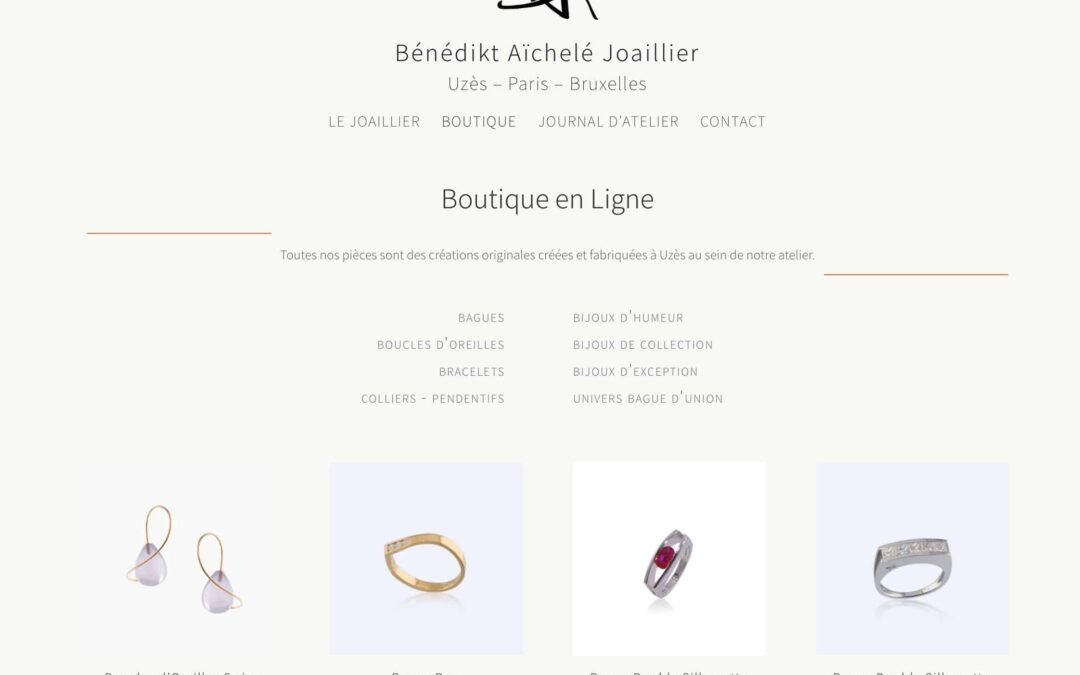Open Bijoux d'Exception category
This screenshot has width=1080, height=675.
tap(635, 372)
